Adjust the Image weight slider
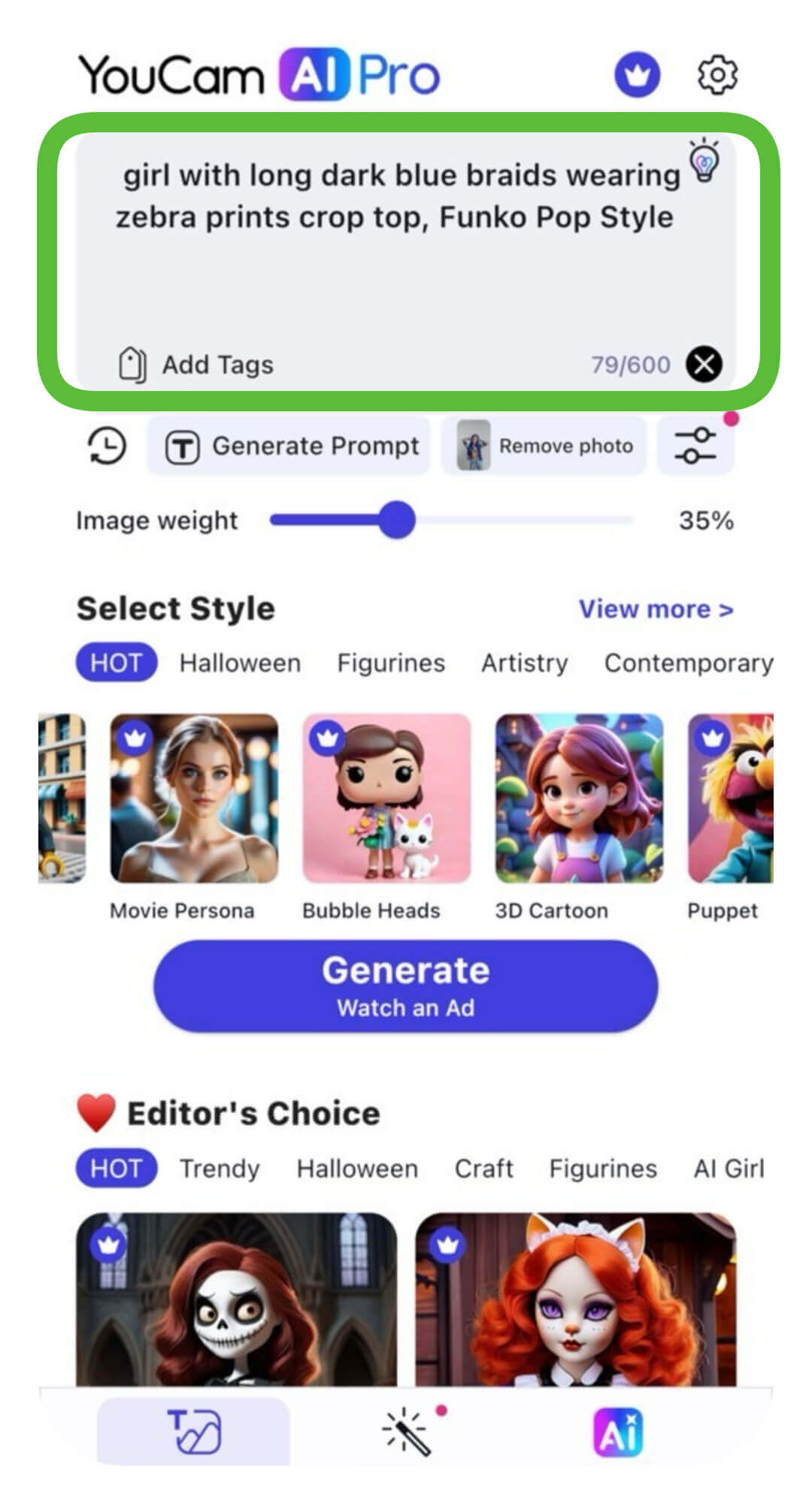Image resolution: width=812 pixels, height=1504 pixels. coord(398,520)
